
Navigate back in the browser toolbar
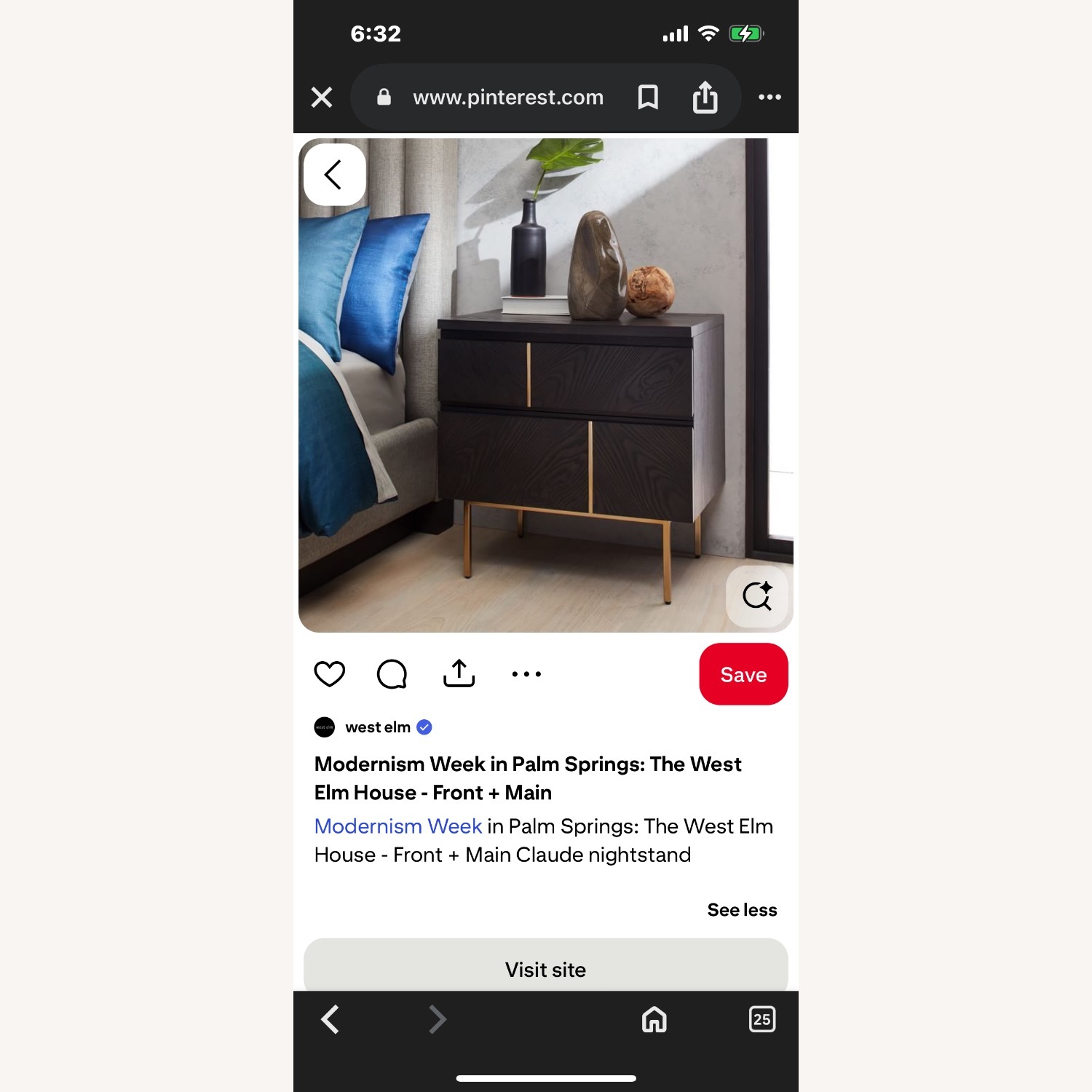331,1019
